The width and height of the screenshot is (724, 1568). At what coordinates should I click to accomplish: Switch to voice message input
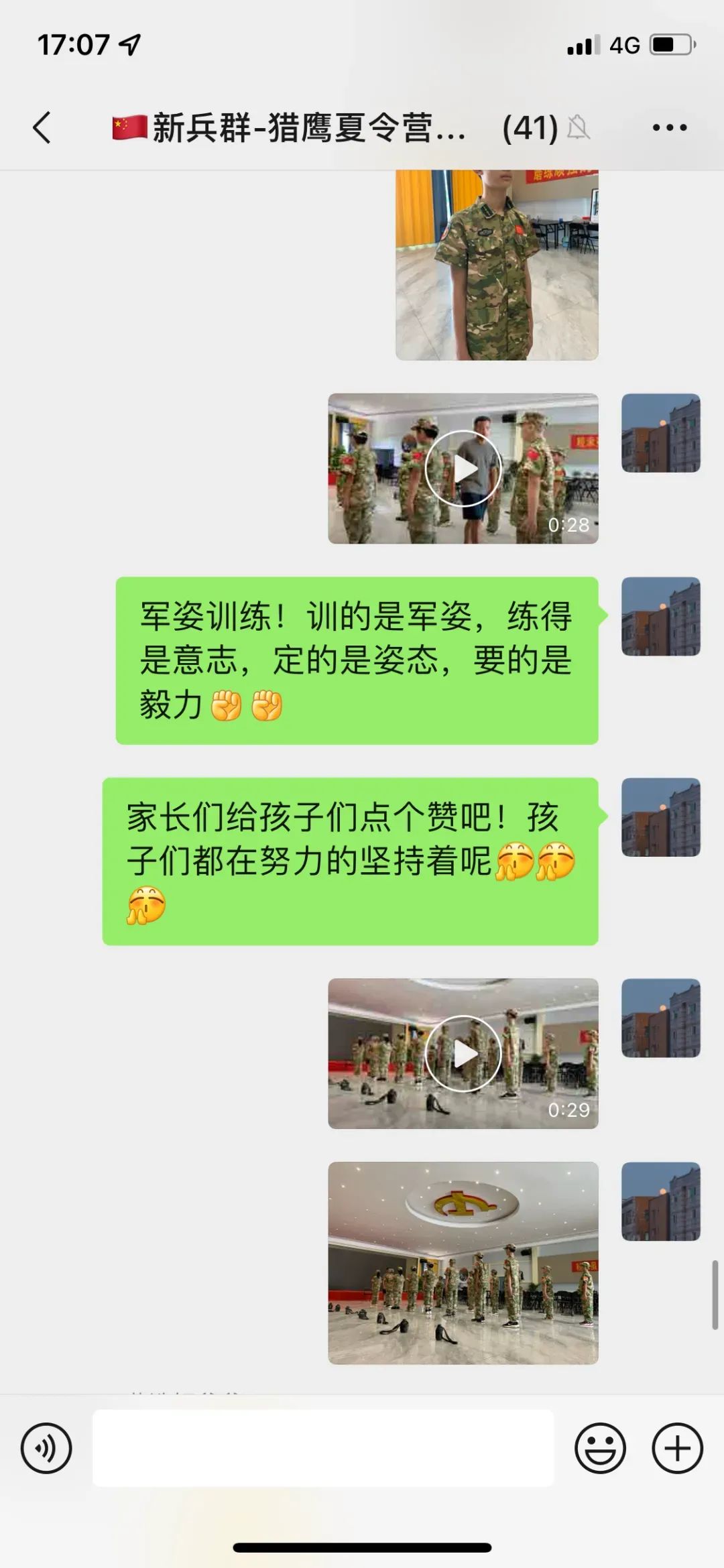(46, 1448)
